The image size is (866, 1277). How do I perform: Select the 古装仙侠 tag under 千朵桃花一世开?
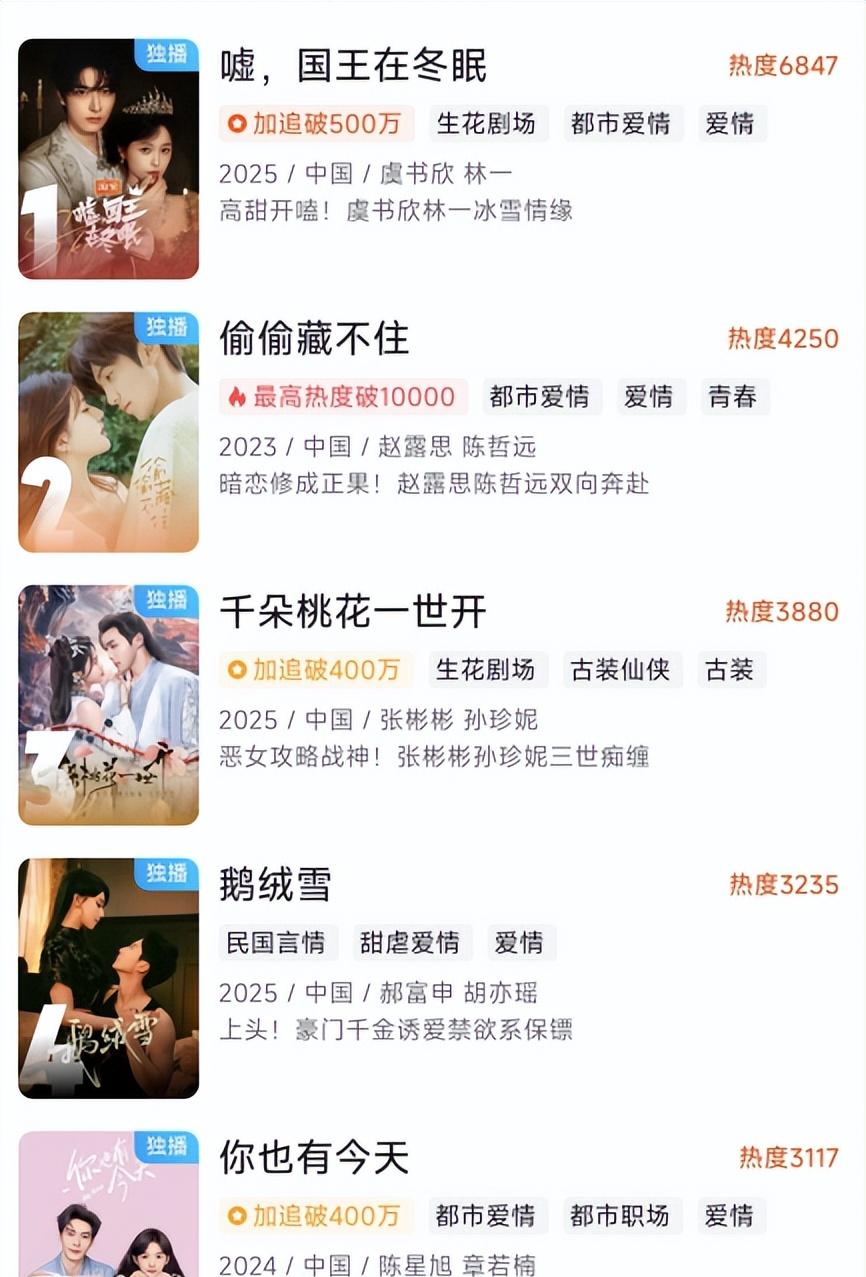(620, 670)
